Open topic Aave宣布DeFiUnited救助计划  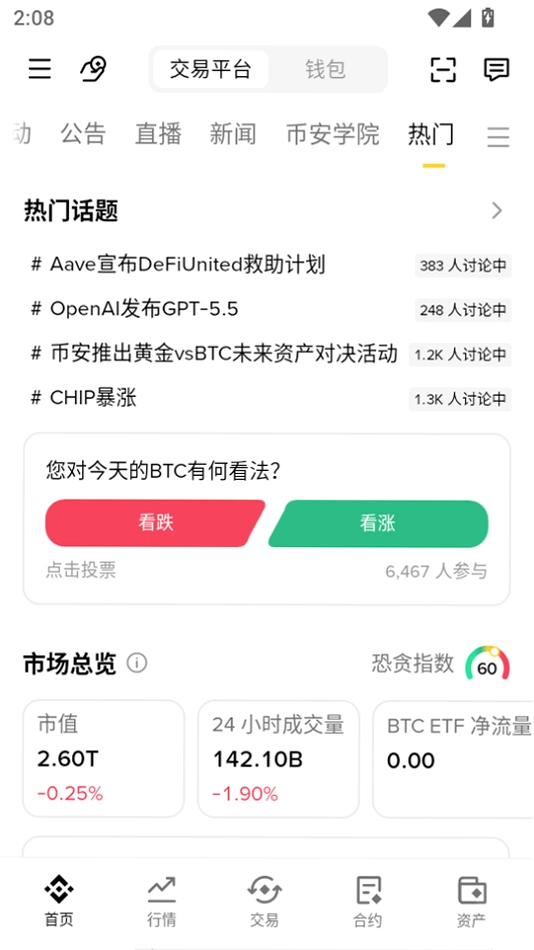pyautogui.click(x=188, y=265)
